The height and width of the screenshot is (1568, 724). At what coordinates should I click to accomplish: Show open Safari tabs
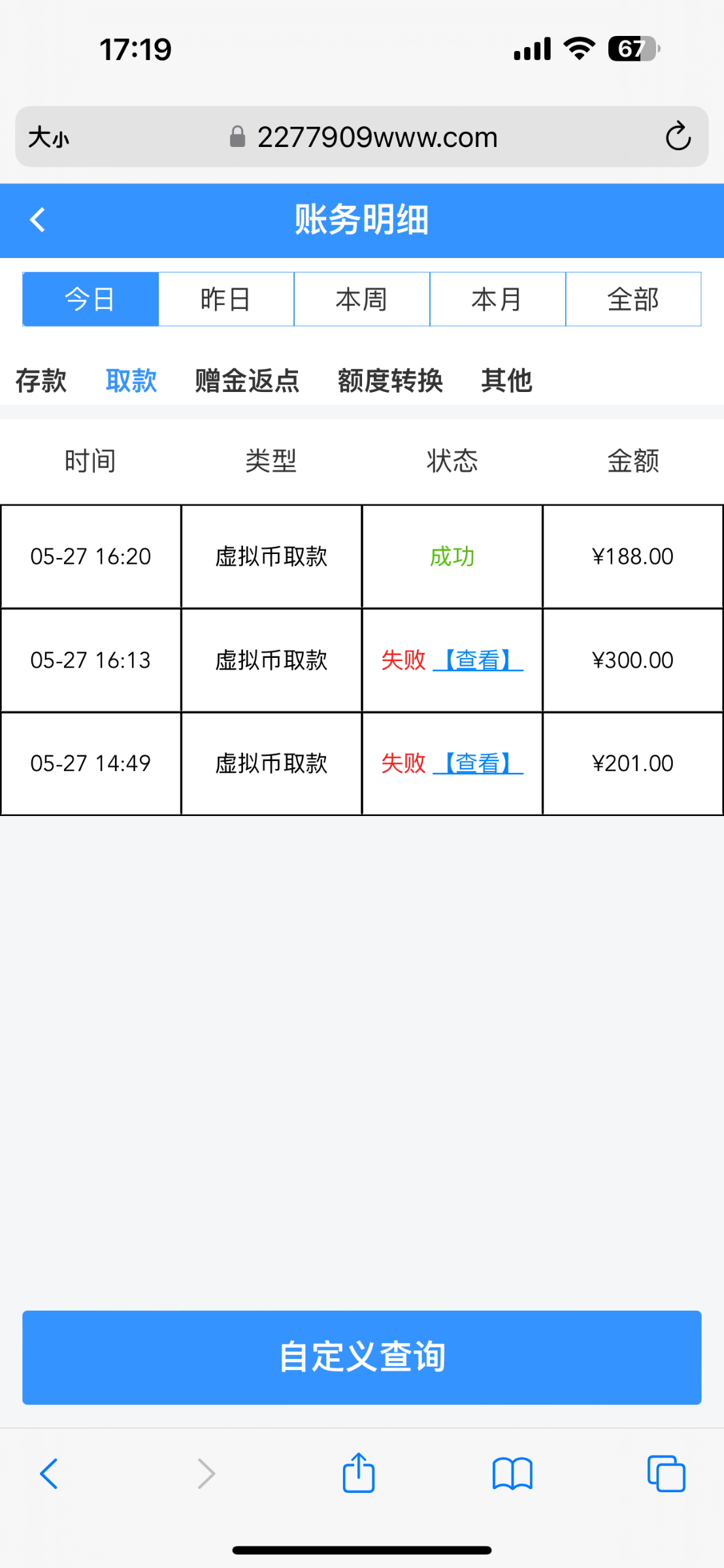[666, 1474]
